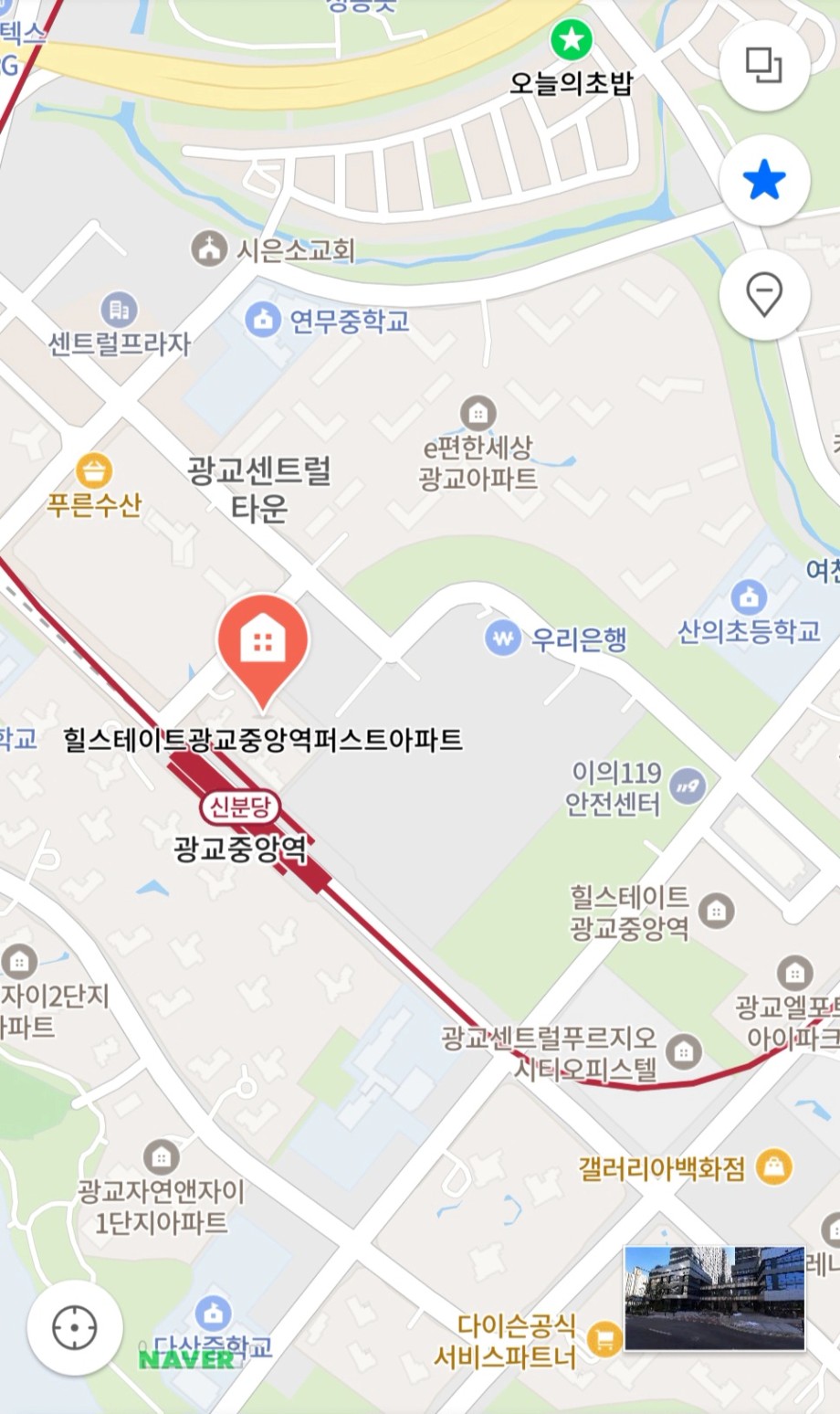This screenshot has height=1414, width=840.
Task: Open the street view photo thumbnail
Action: (715, 1298)
